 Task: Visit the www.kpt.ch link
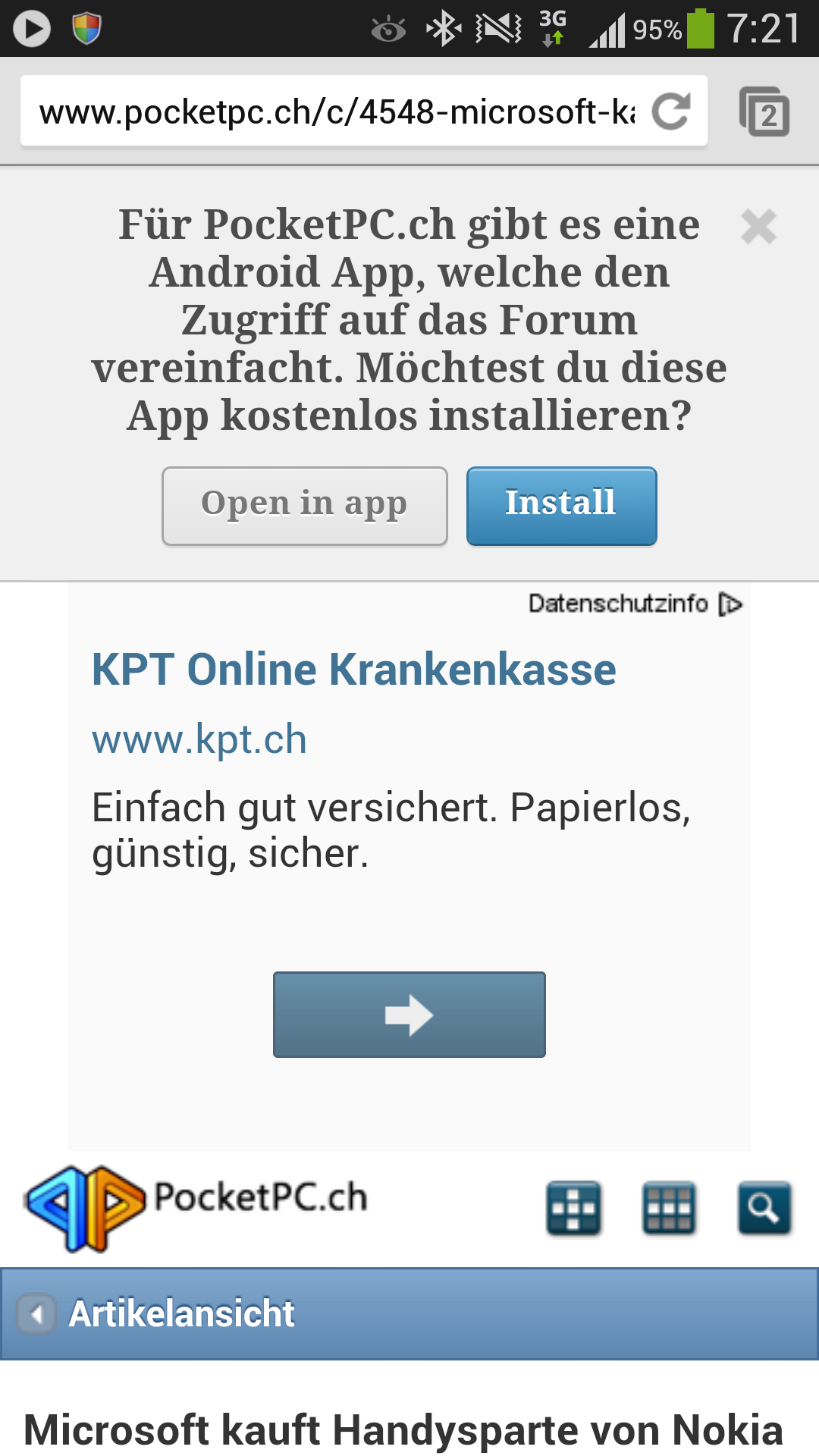pyautogui.click(x=199, y=739)
